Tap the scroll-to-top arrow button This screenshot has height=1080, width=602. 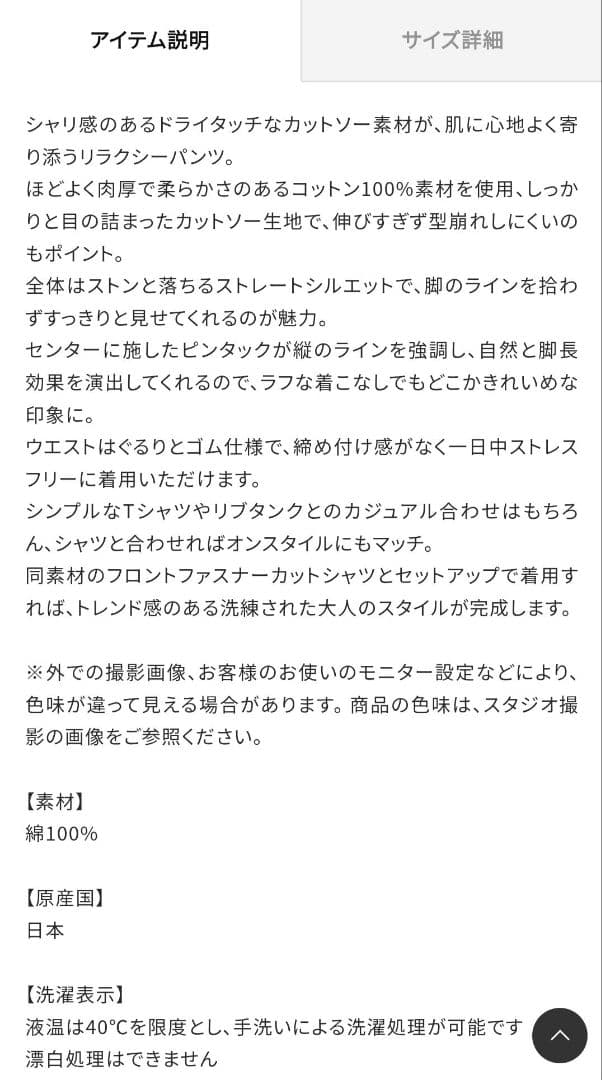(559, 1035)
